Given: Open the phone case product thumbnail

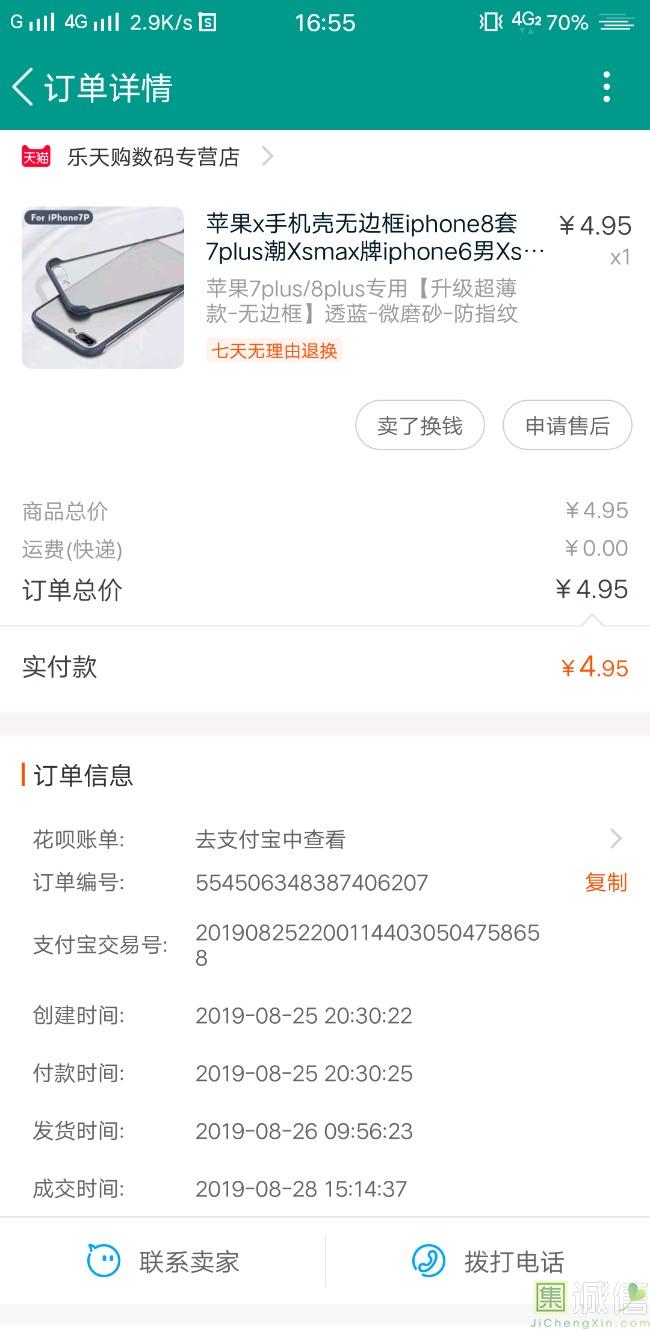Looking at the screenshot, I should (103, 287).
